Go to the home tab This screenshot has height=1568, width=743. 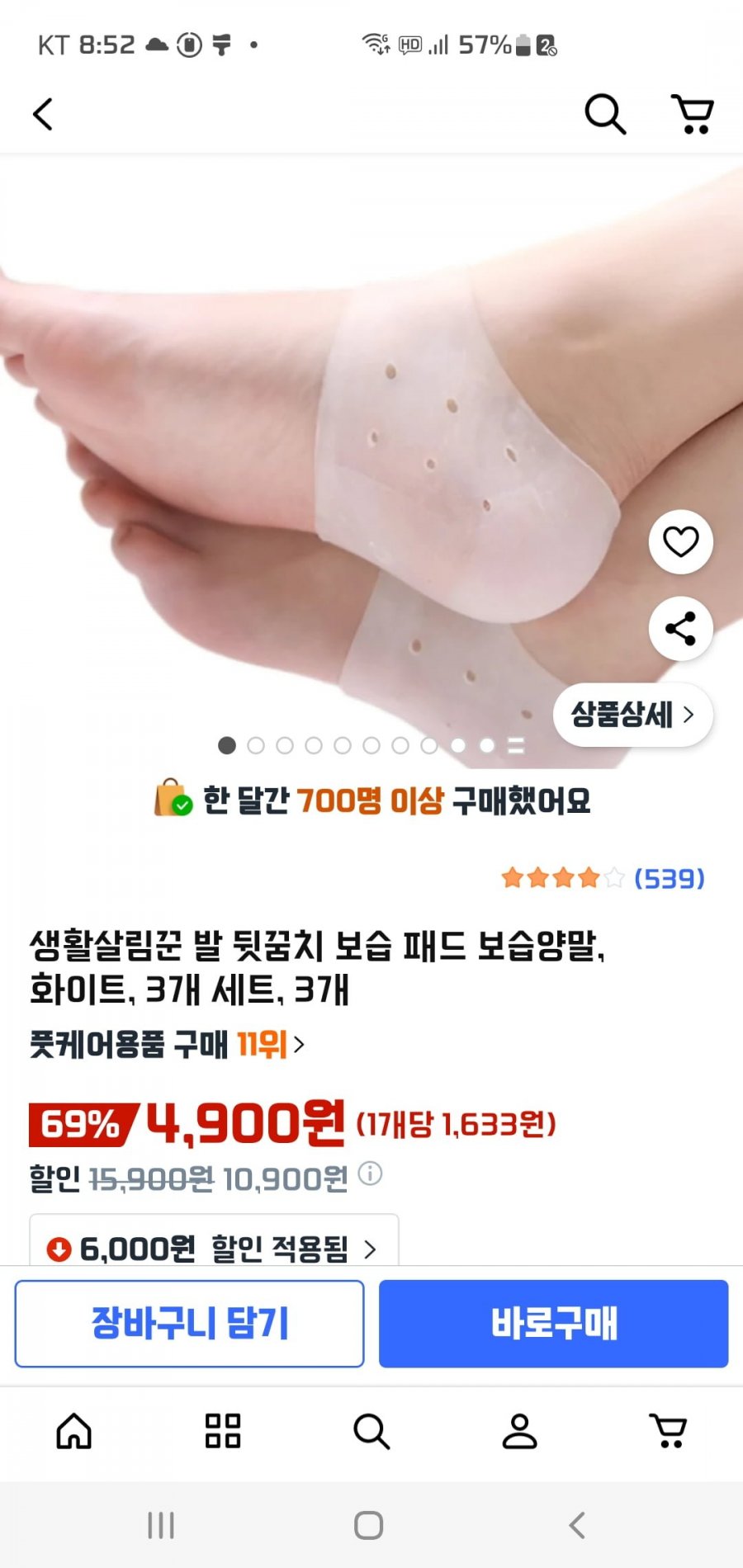click(x=74, y=1431)
